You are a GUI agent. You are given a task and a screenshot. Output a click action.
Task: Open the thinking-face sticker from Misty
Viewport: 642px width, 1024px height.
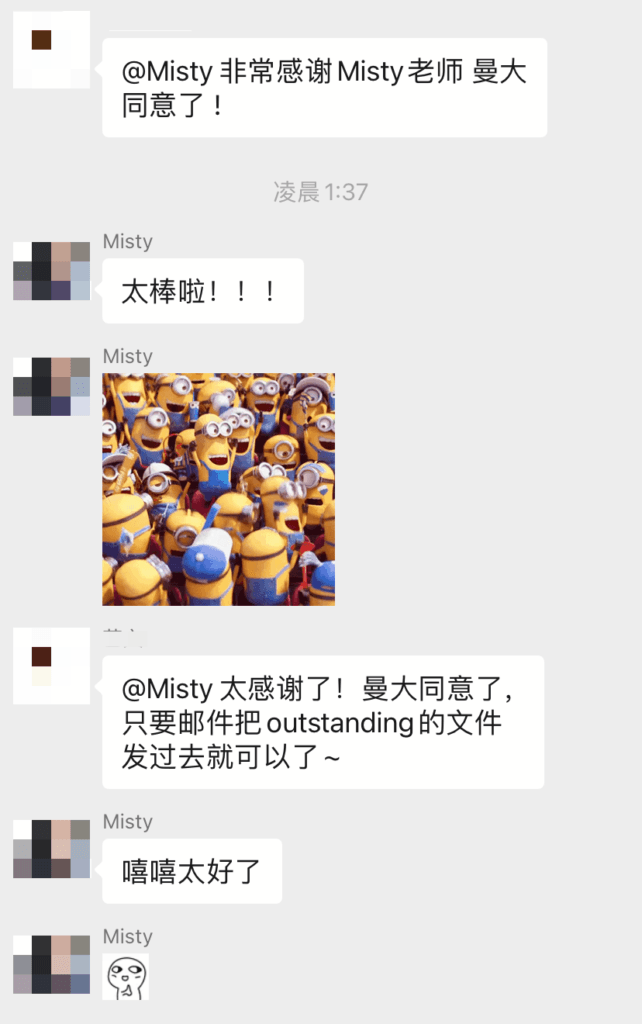[126, 976]
